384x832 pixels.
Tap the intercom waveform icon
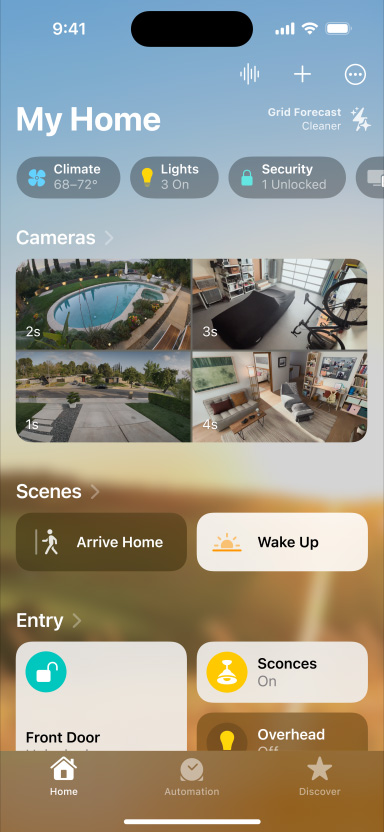[249, 74]
